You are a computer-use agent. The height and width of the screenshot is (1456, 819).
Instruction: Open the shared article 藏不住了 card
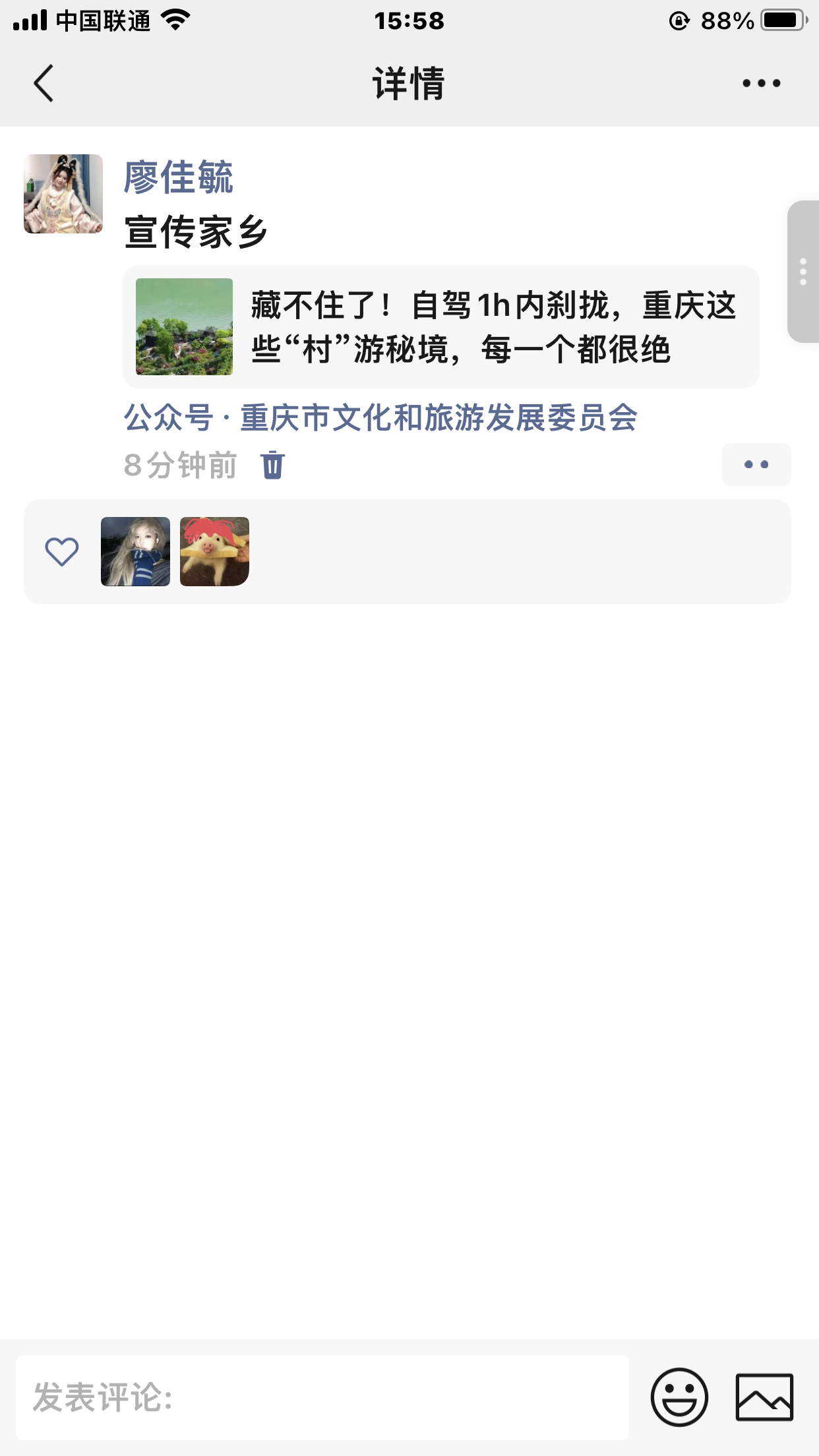click(x=440, y=326)
